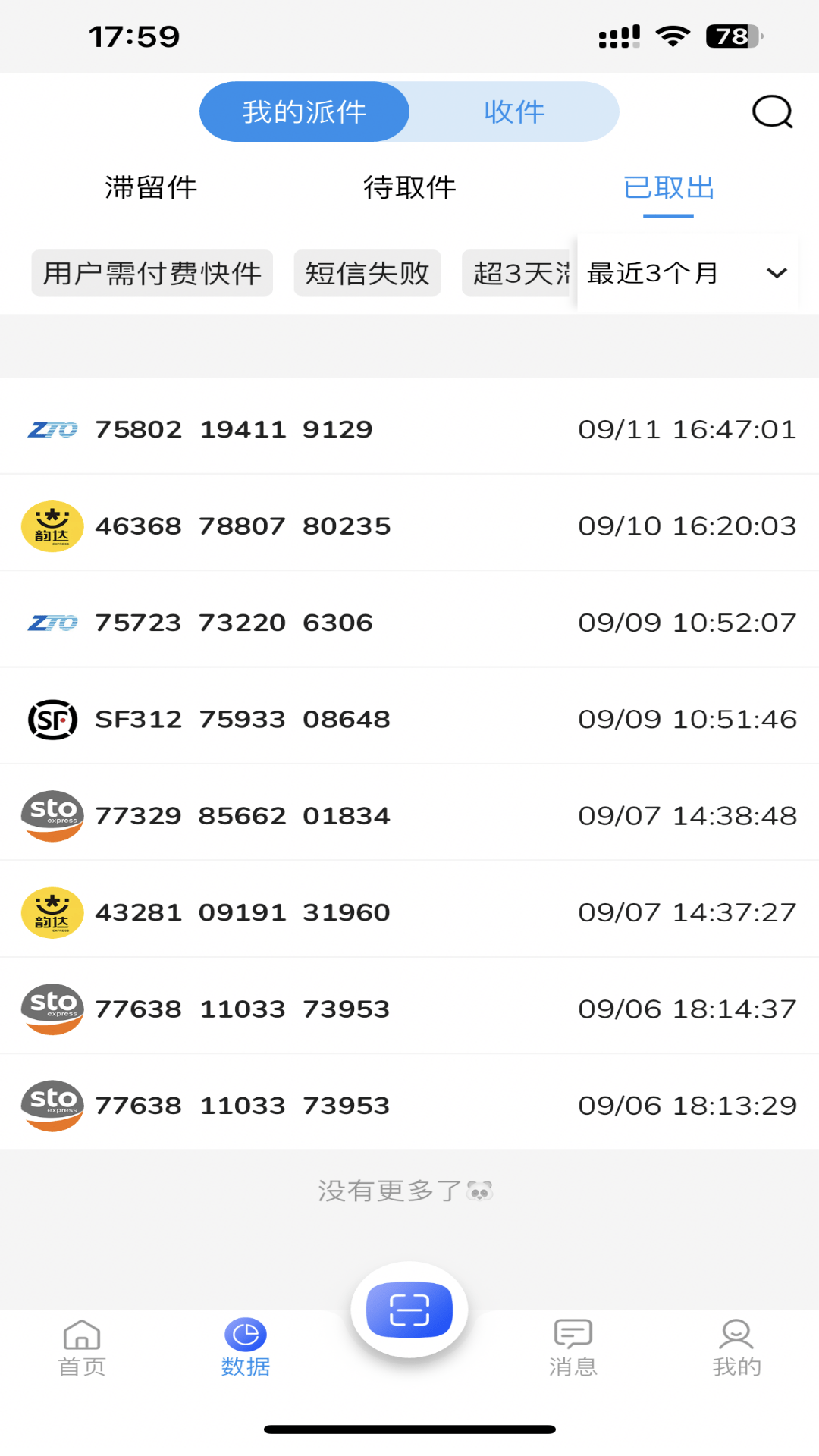Select the 我的派件 segment
The height and width of the screenshot is (1456, 819).
[304, 112]
